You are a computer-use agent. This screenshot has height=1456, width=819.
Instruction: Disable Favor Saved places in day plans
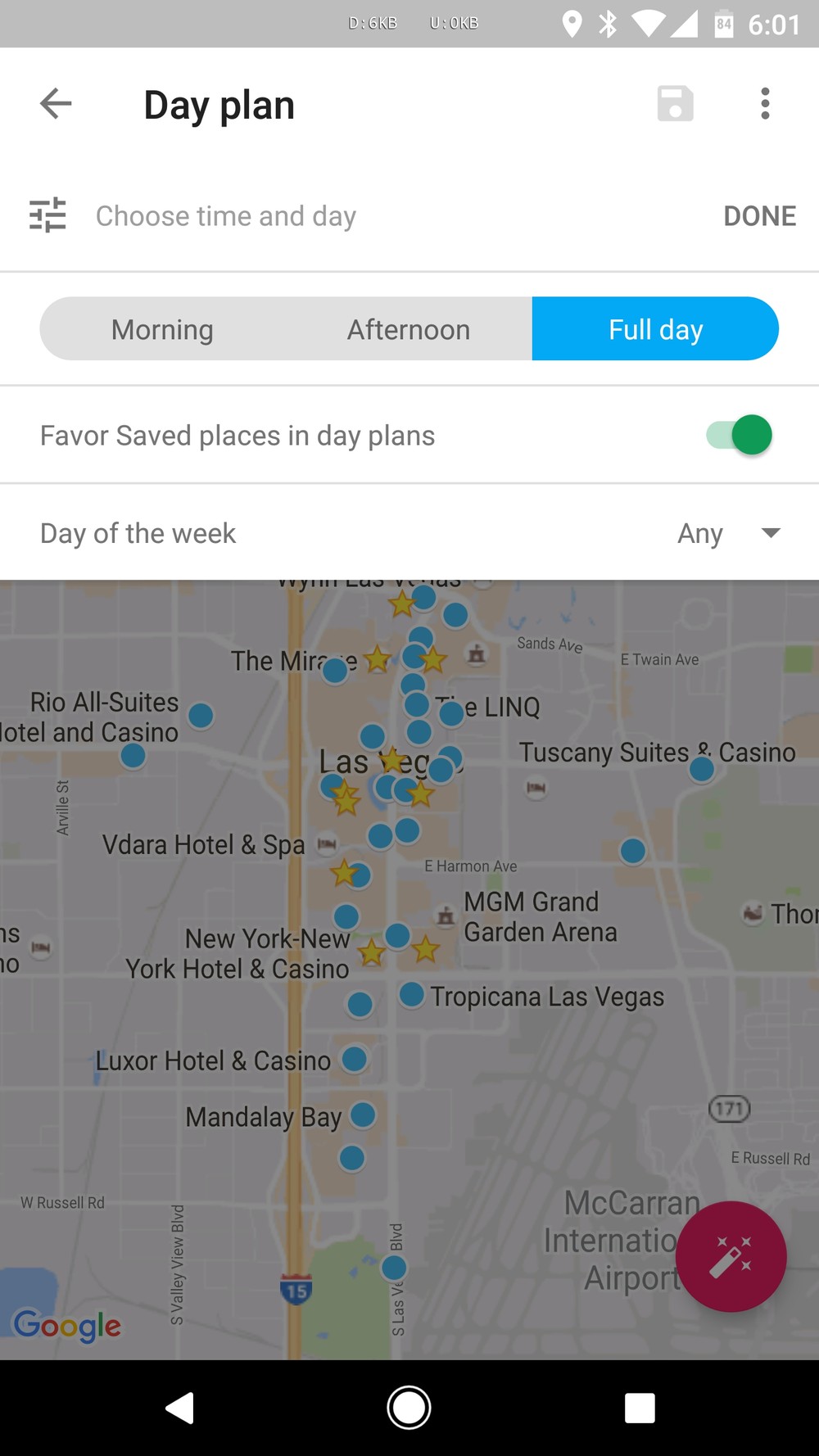pos(740,435)
